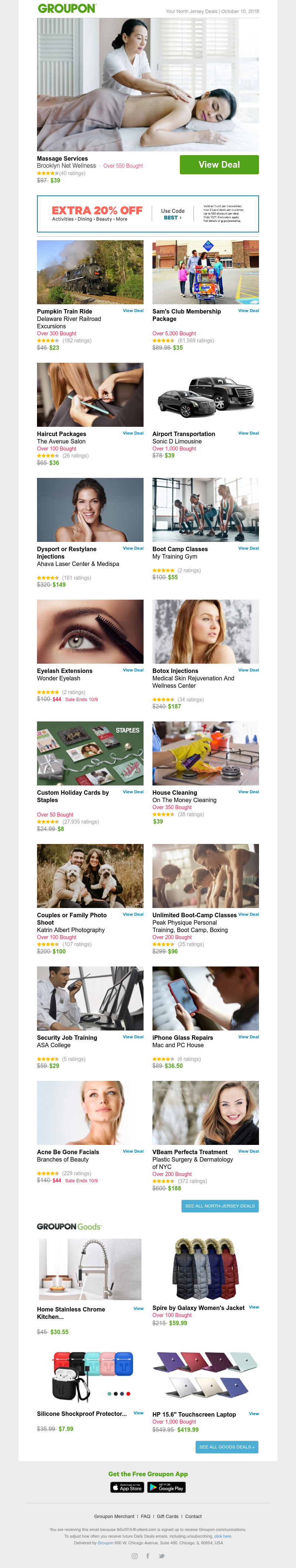This screenshot has width=296, height=1568.
Task: Open the Gift Cards footer link
Action: tap(168, 1516)
